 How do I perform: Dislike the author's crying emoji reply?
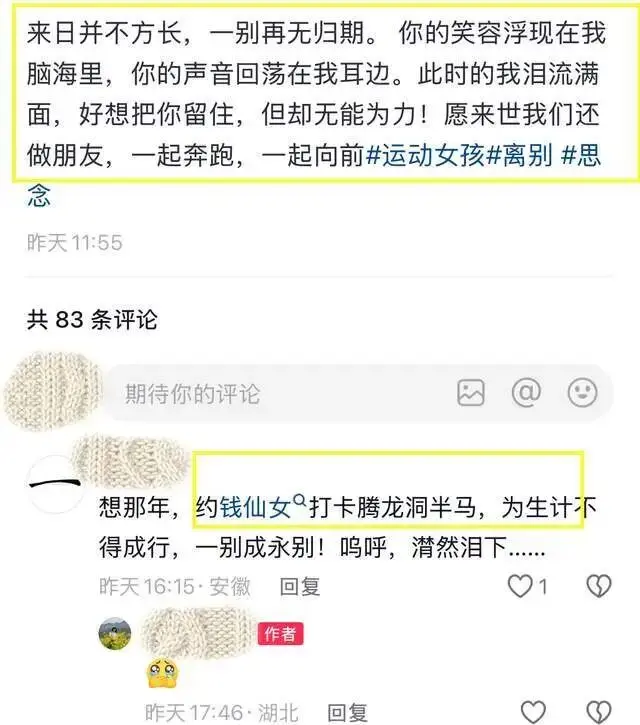tap(597, 713)
